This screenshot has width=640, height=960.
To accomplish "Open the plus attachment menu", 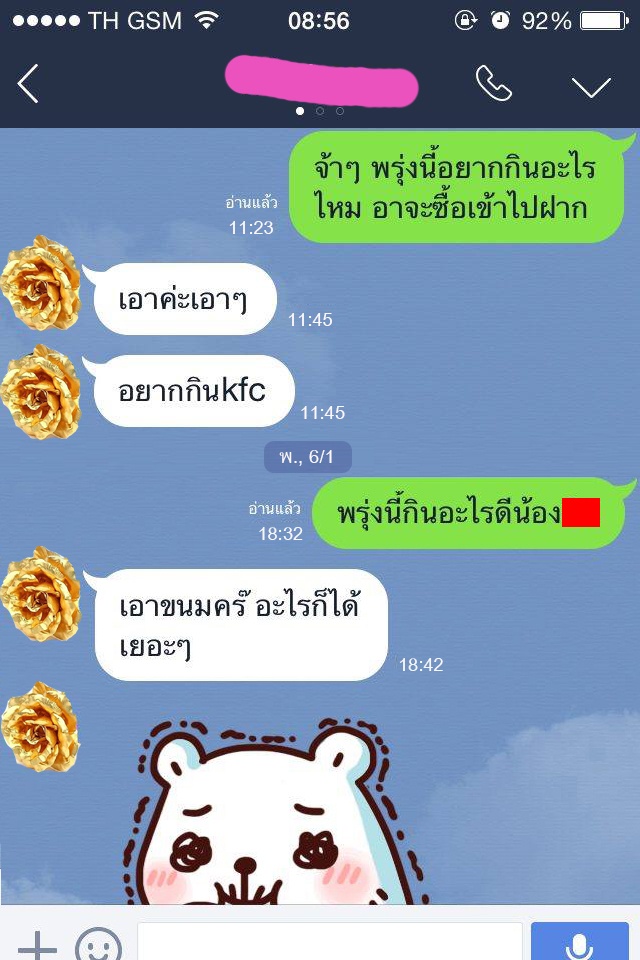I will click(x=37, y=944).
